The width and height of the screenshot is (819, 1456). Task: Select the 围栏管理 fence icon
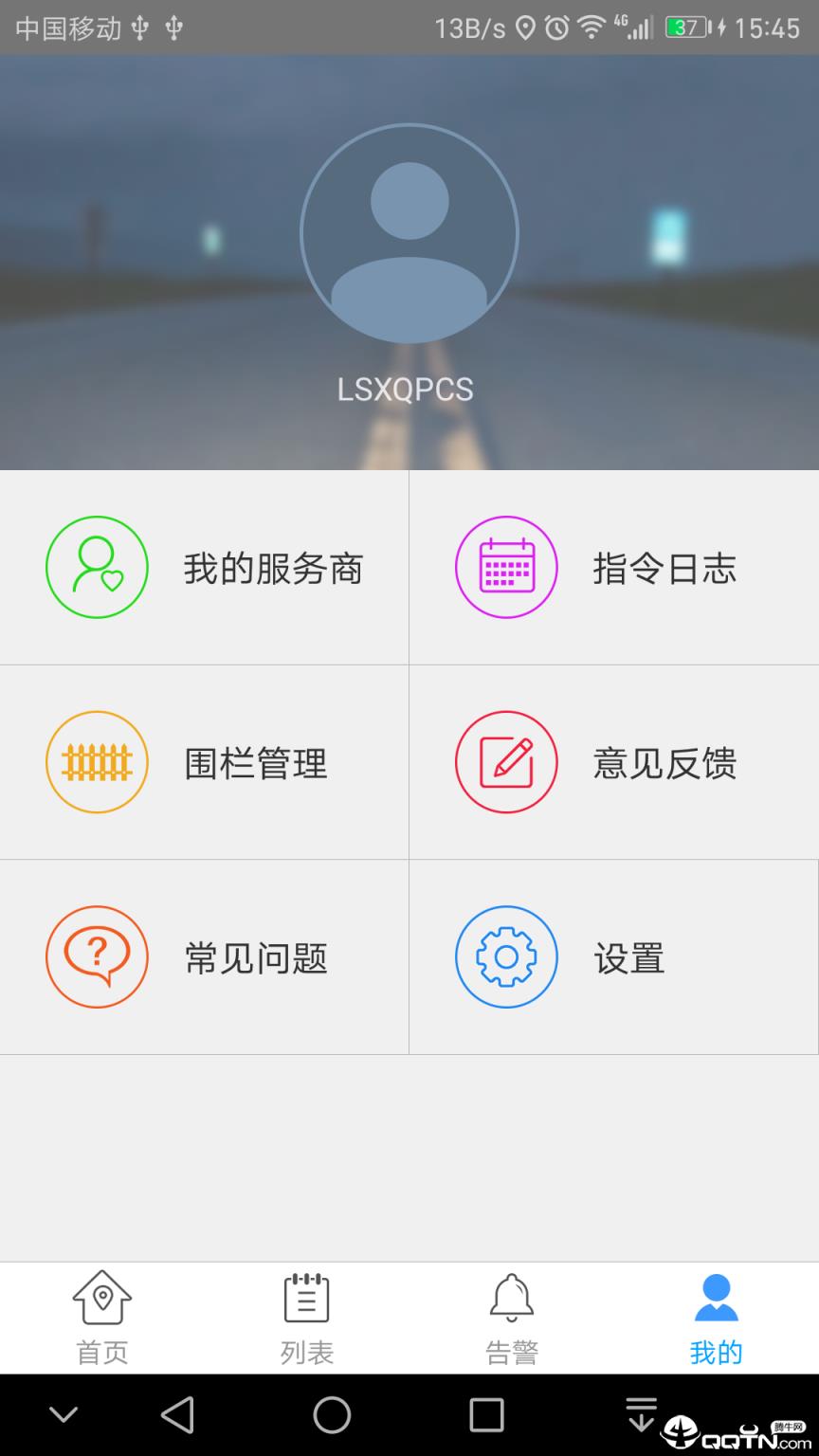pyautogui.click(x=96, y=762)
